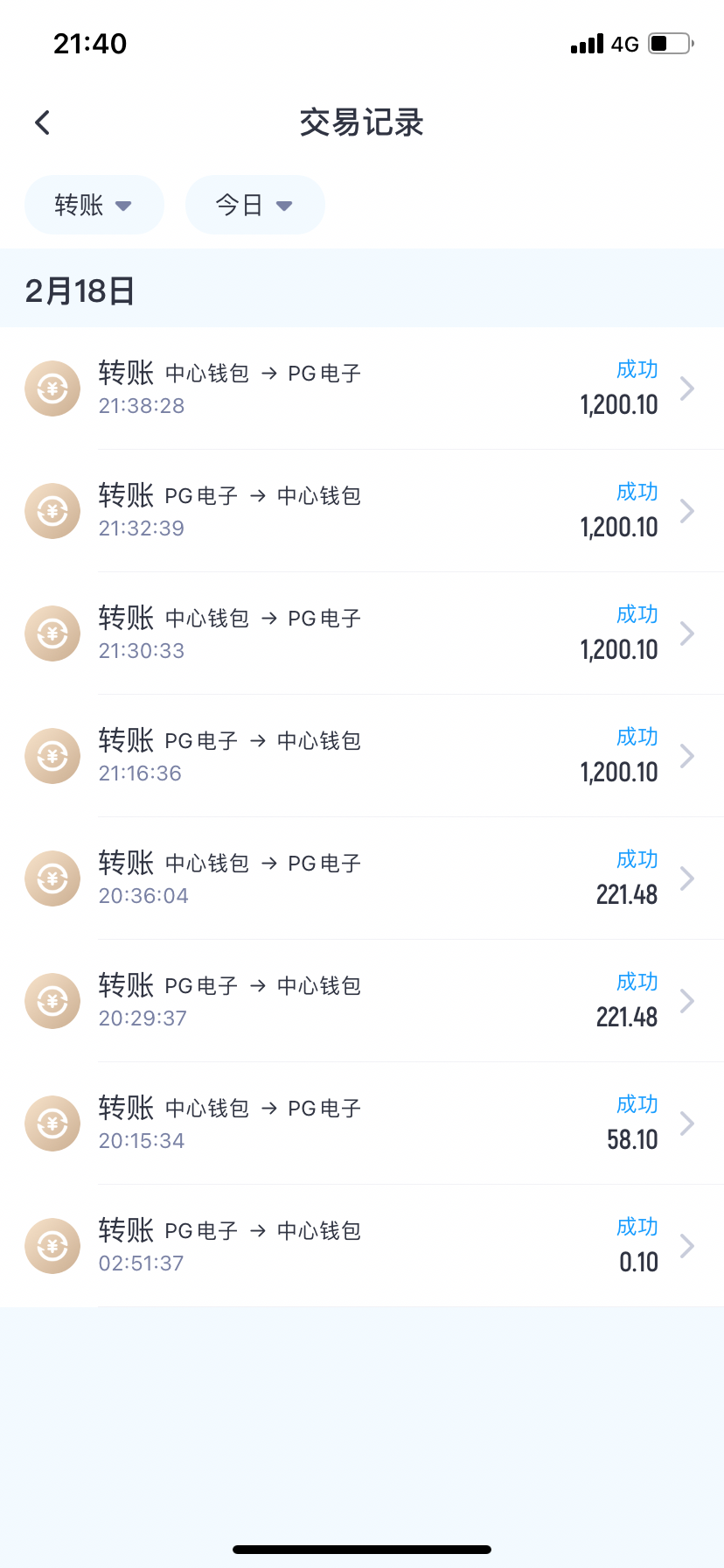The width and height of the screenshot is (724, 1568).
Task: Expand the 今日 date filter dropdown
Action: tap(254, 205)
